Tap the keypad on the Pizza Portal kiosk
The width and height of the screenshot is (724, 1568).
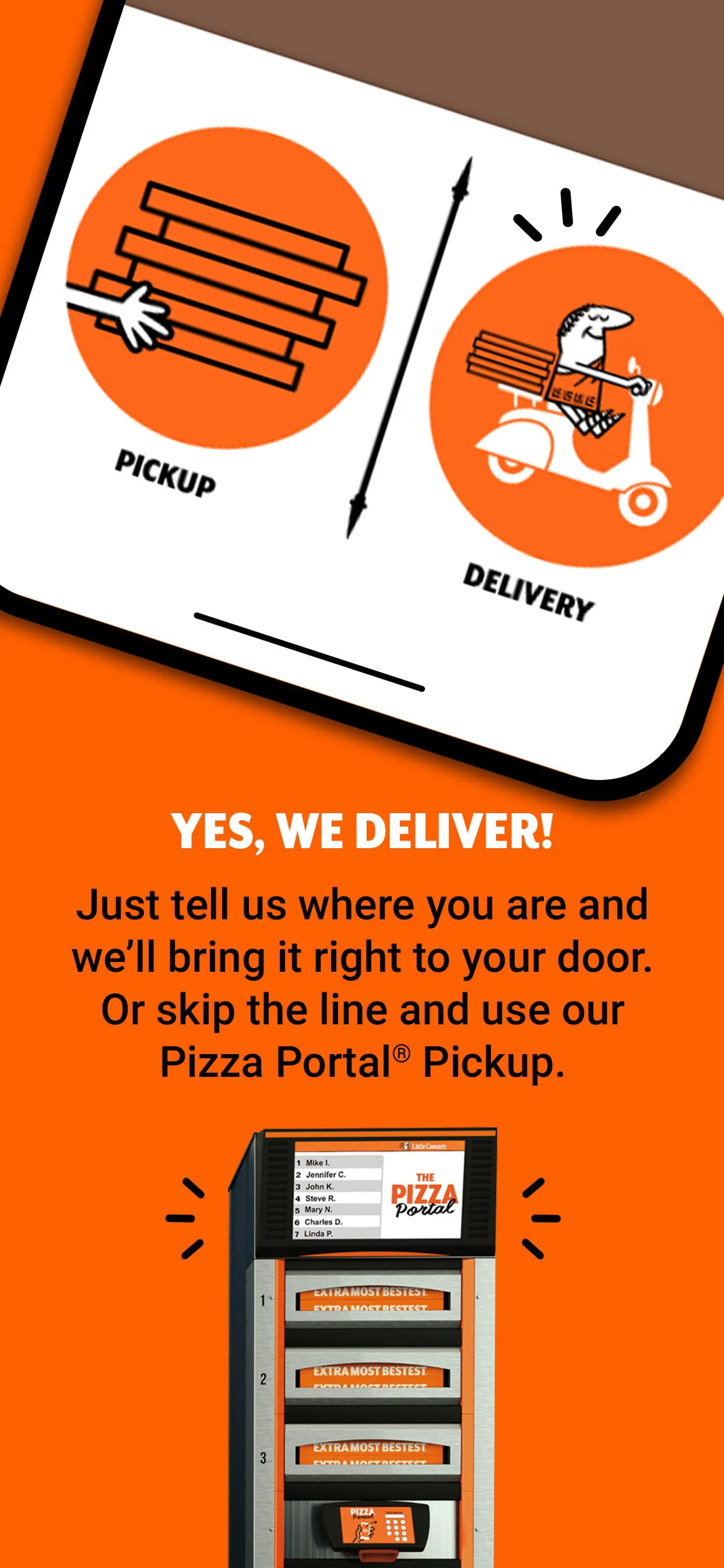pyautogui.click(x=396, y=1528)
